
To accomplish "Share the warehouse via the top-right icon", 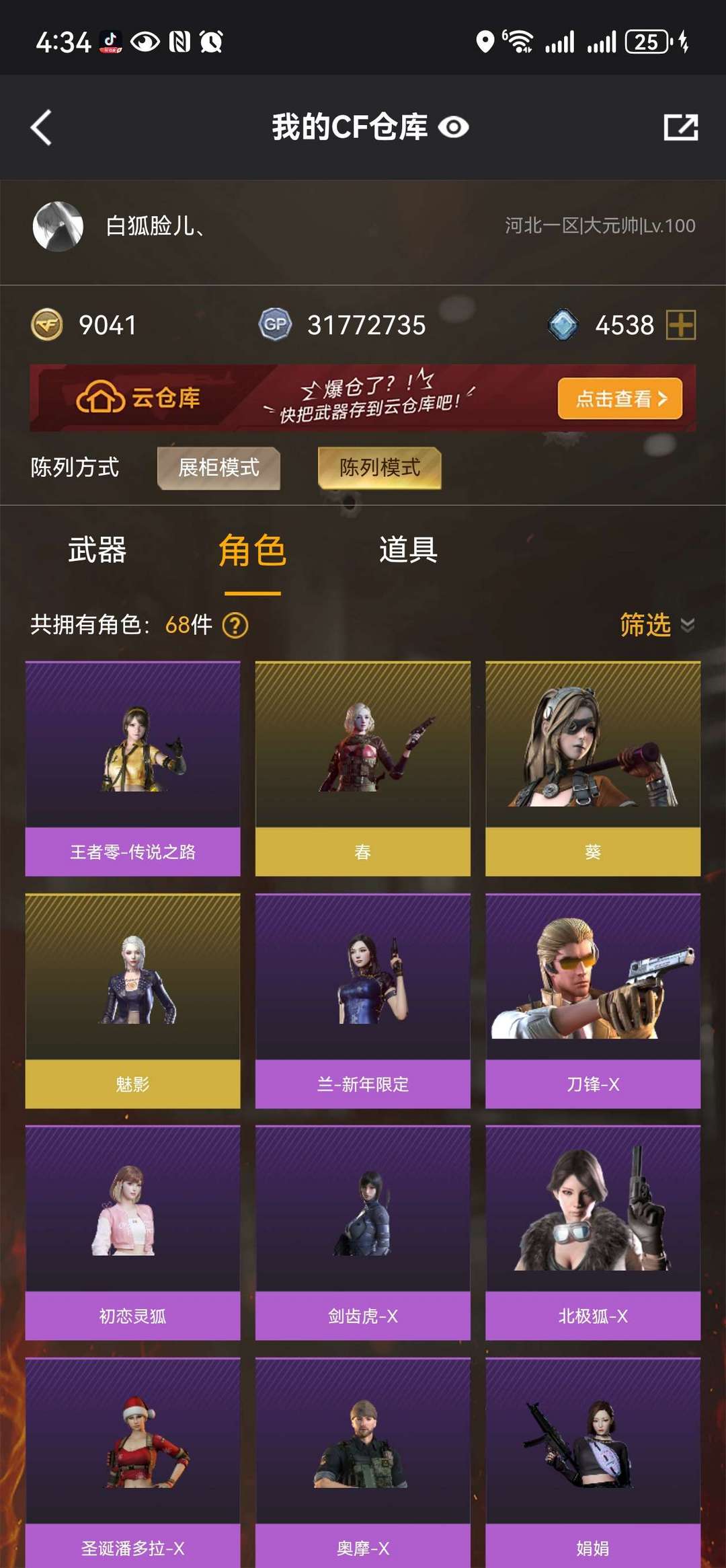I will pyautogui.click(x=681, y=127).
